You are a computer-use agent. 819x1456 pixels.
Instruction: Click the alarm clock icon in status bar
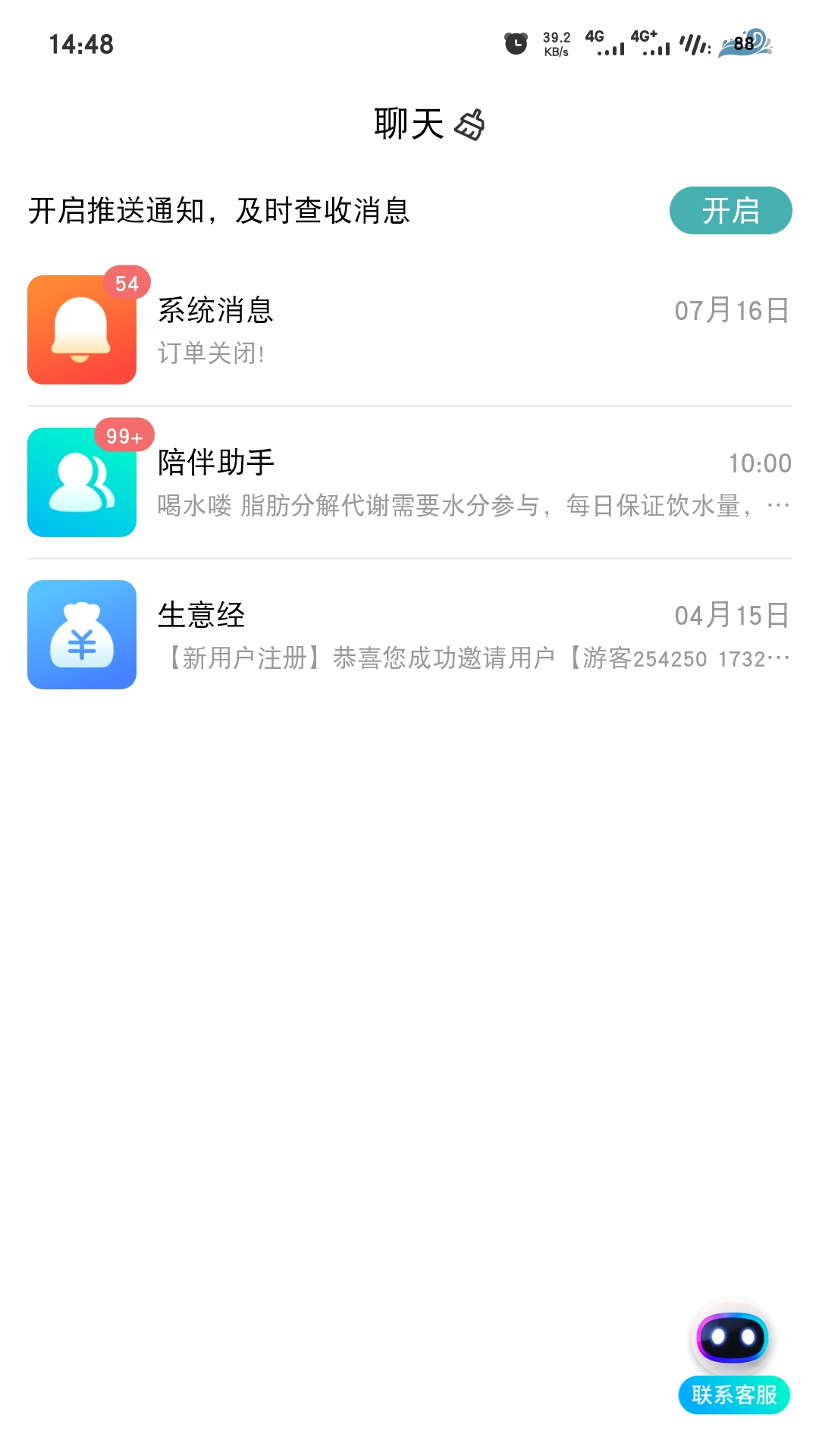pos(516,44)
